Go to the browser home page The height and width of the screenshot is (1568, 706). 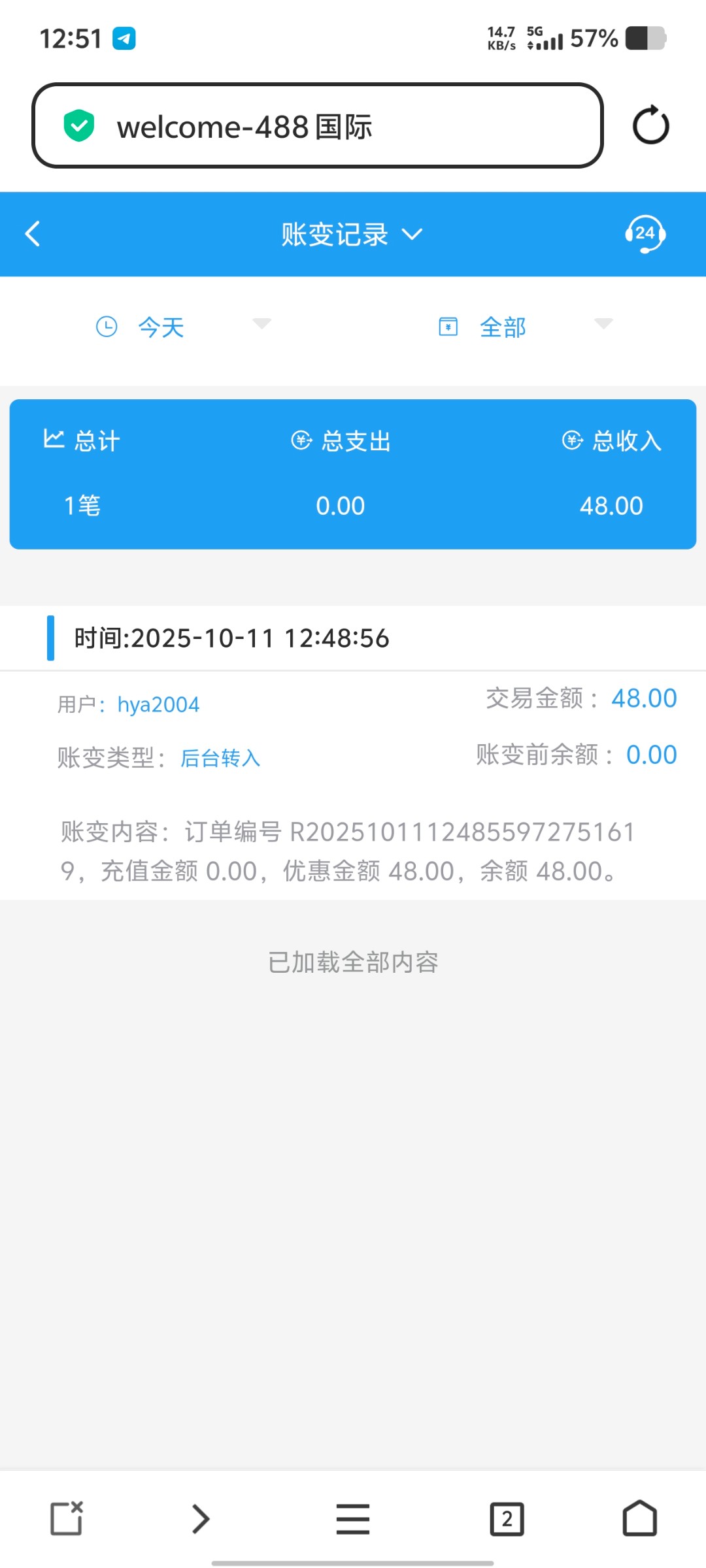639,1518
